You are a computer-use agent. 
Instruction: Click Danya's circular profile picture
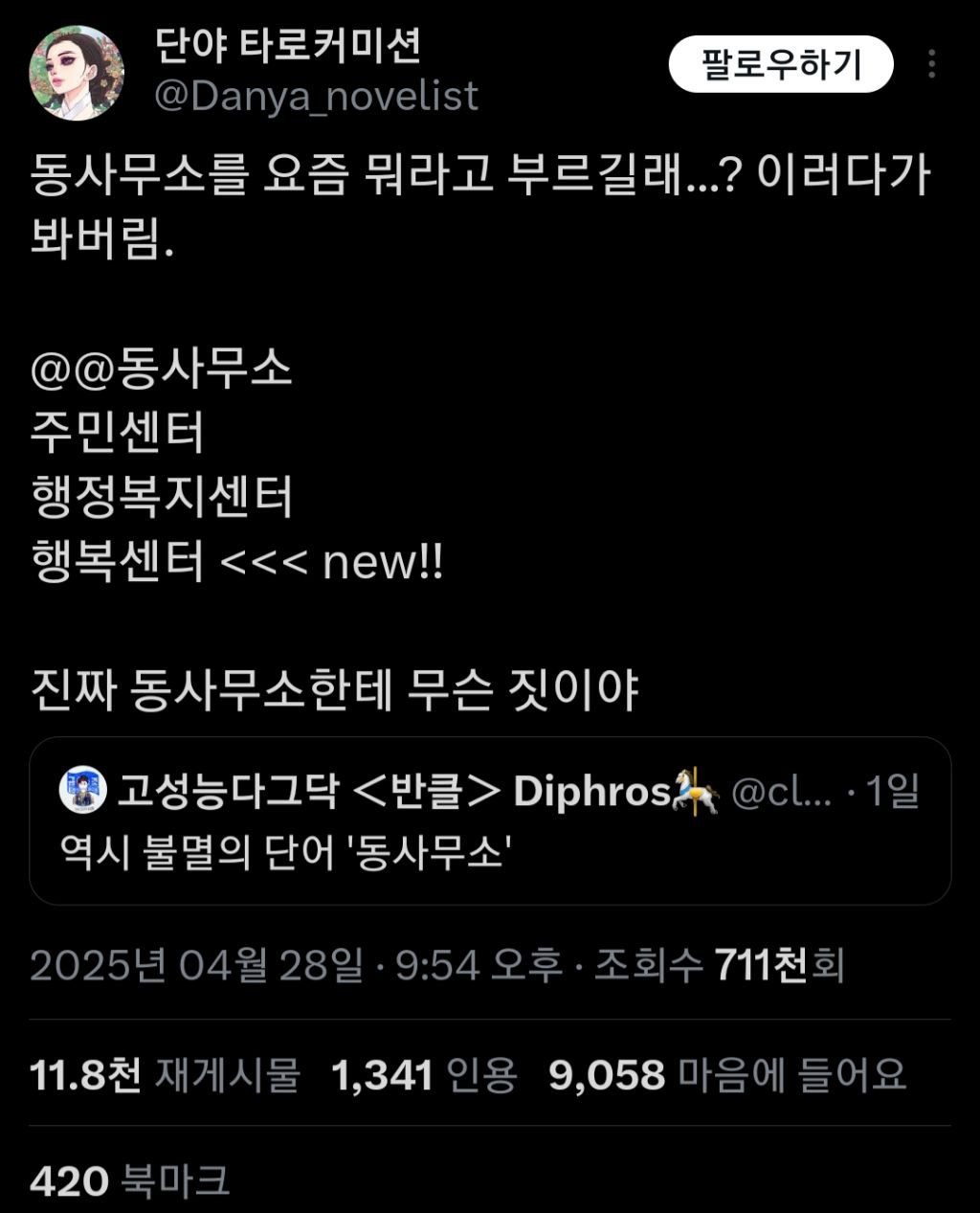point(82,69)
